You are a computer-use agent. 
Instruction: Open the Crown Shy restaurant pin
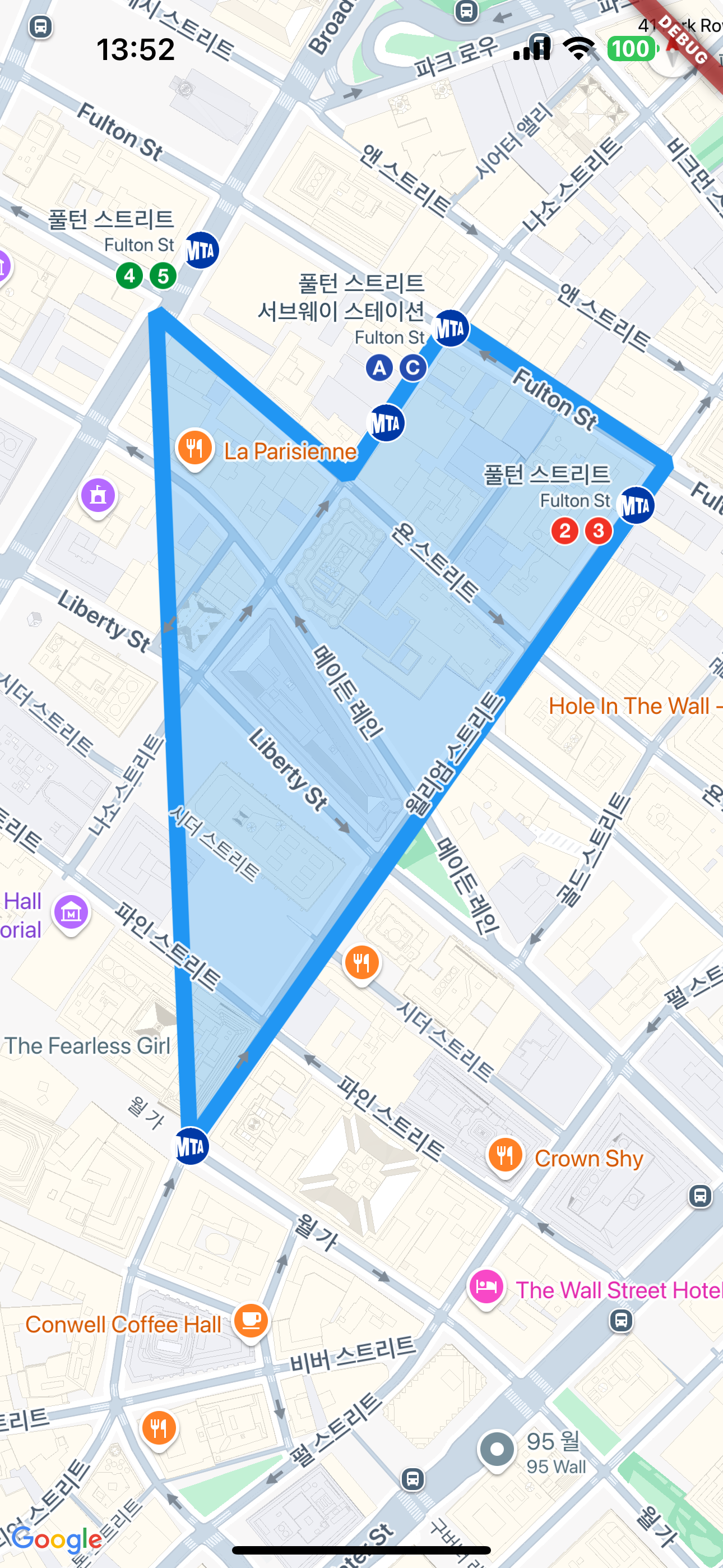(504, 1155)
